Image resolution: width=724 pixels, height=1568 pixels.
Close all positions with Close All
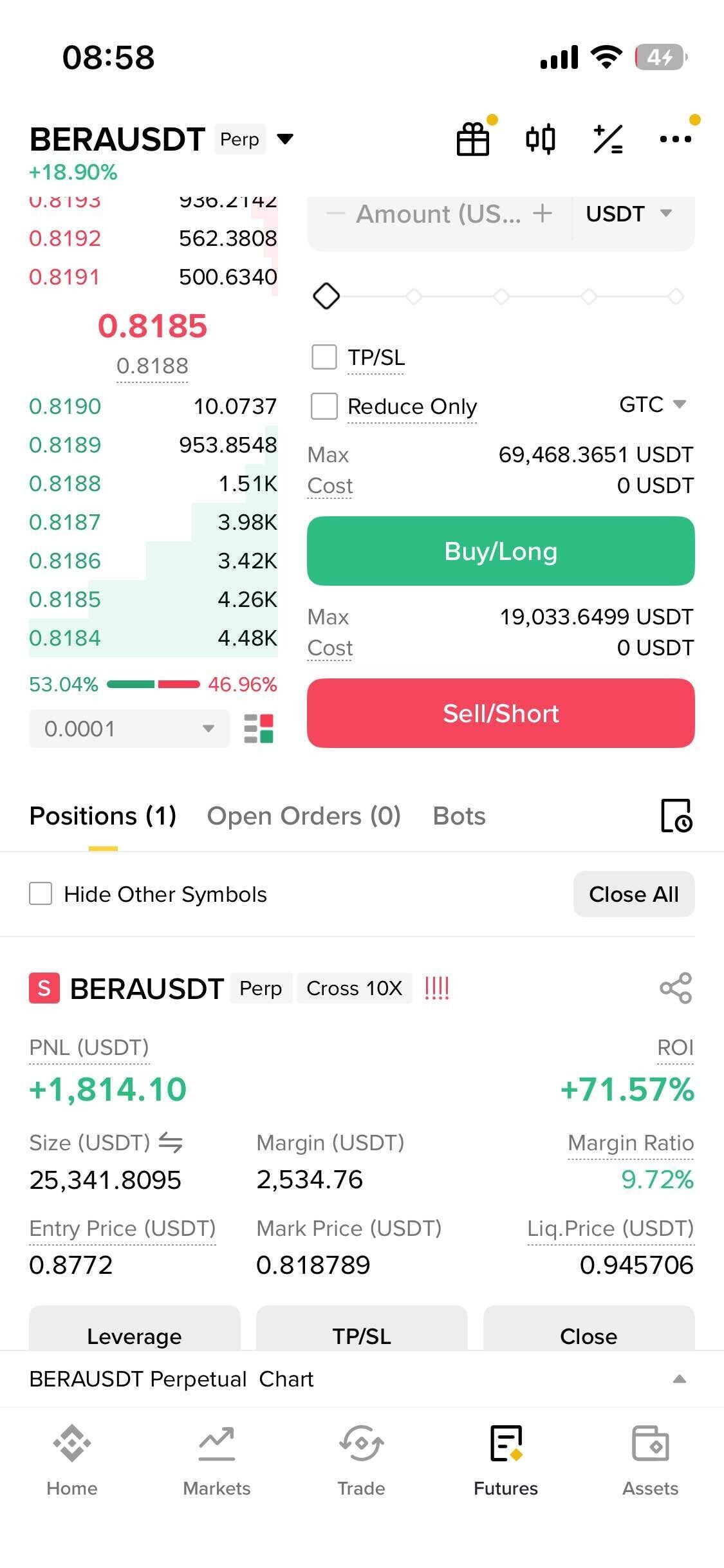633,894
